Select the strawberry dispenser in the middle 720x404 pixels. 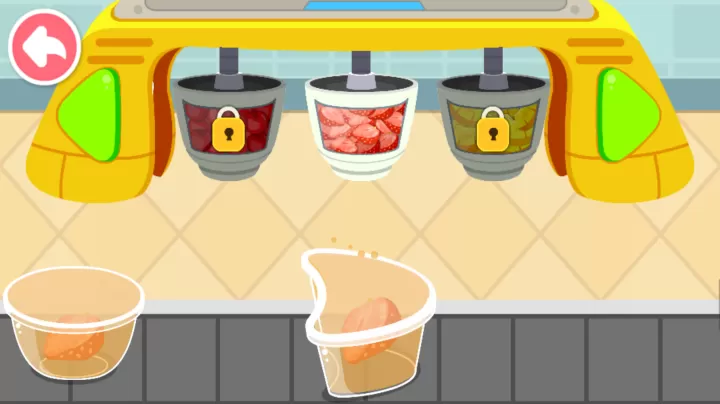click(x=360, y=128)
